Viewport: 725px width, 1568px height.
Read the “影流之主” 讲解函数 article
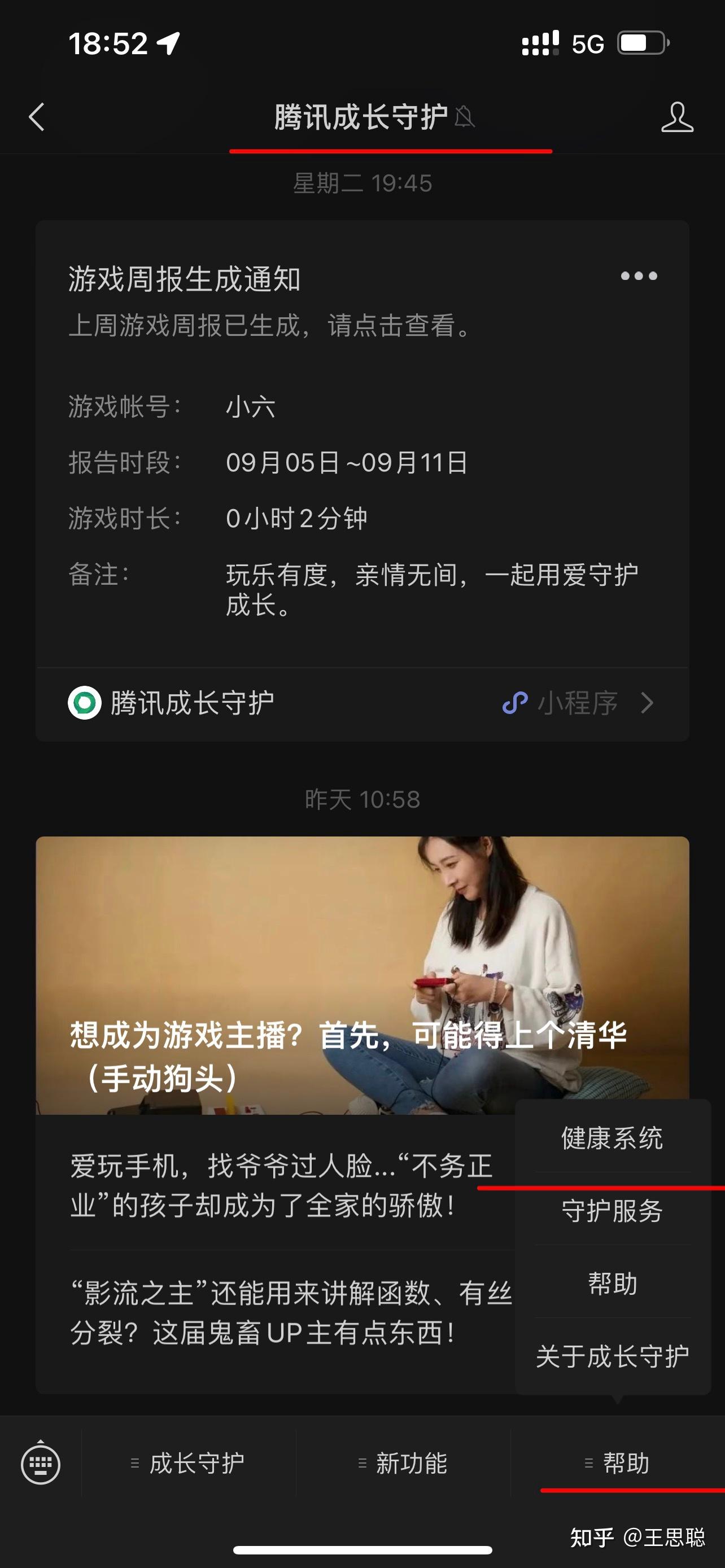pos(280,1312)
